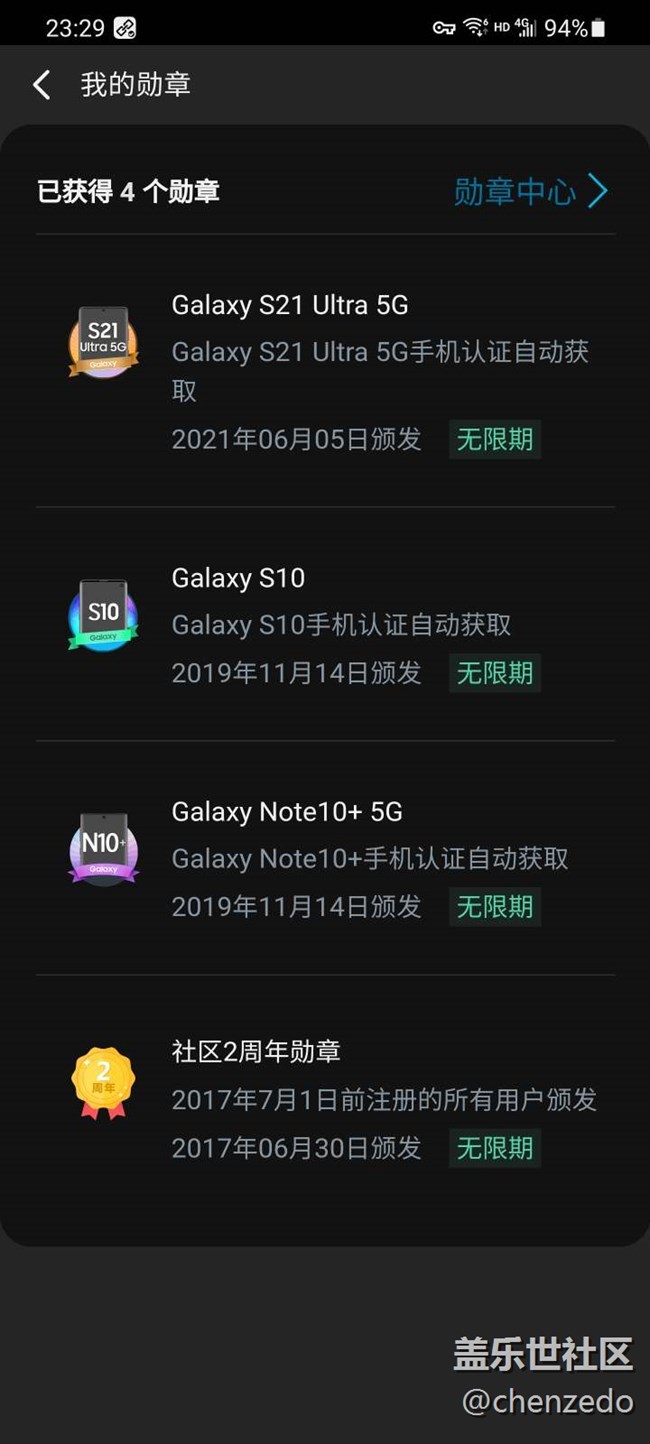This screenshot has height=1444, width=650.
Task: View the Galaxy S10 badge details
Action: point(326,624)
